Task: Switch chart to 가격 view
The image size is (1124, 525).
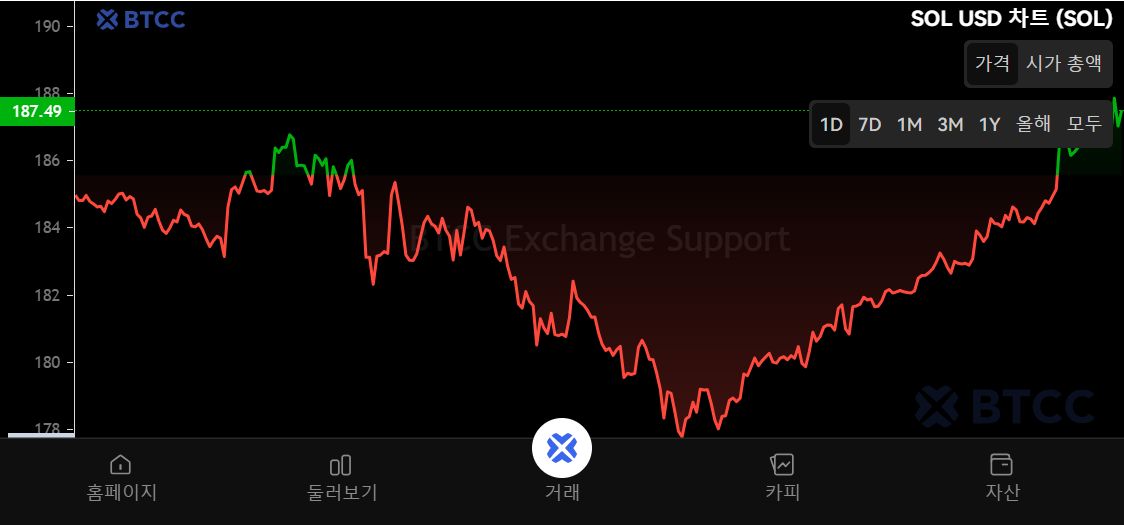Action: [992, 63]
